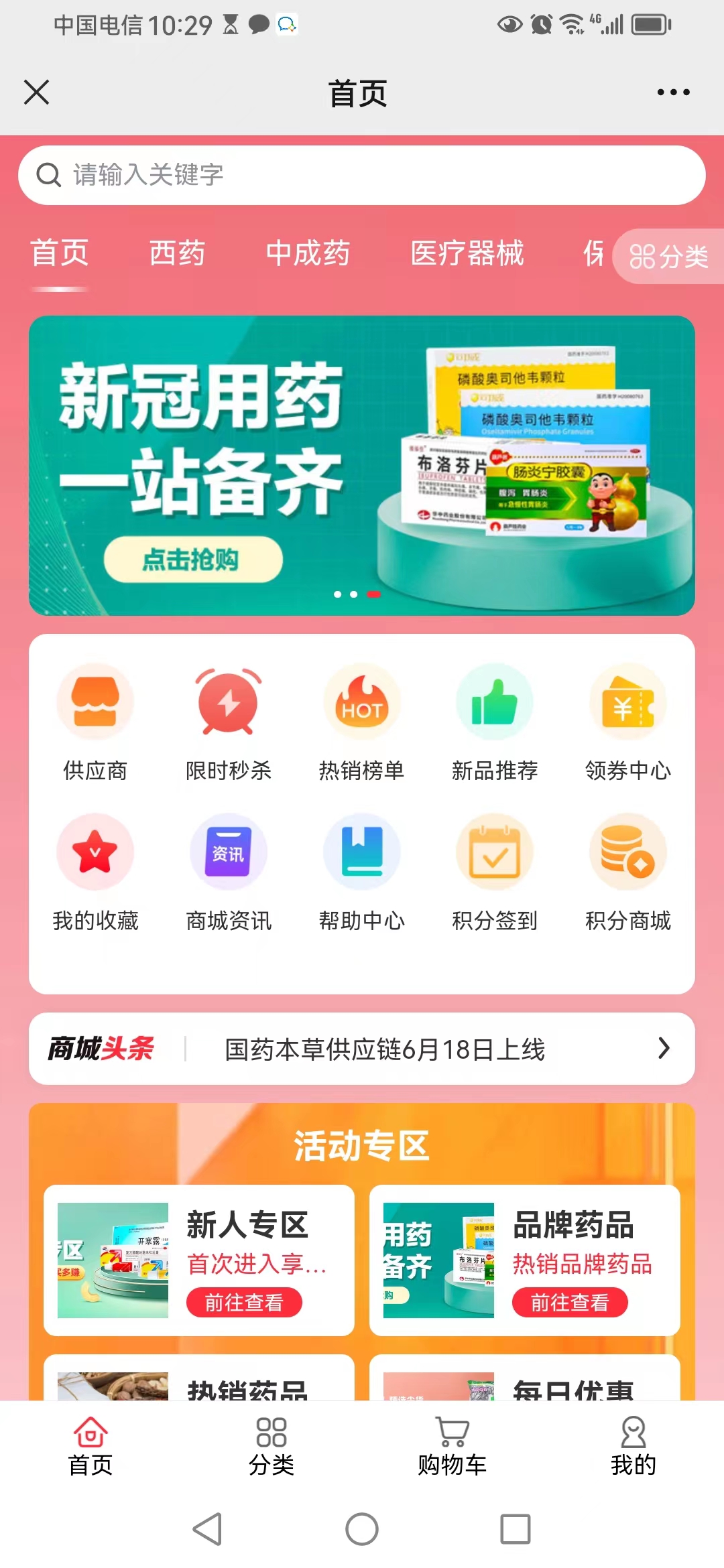This screenshot has height=1568, width=724.
Task: Expand the 商城头条 headline with right chevron
Action: tap(663, 1049)
